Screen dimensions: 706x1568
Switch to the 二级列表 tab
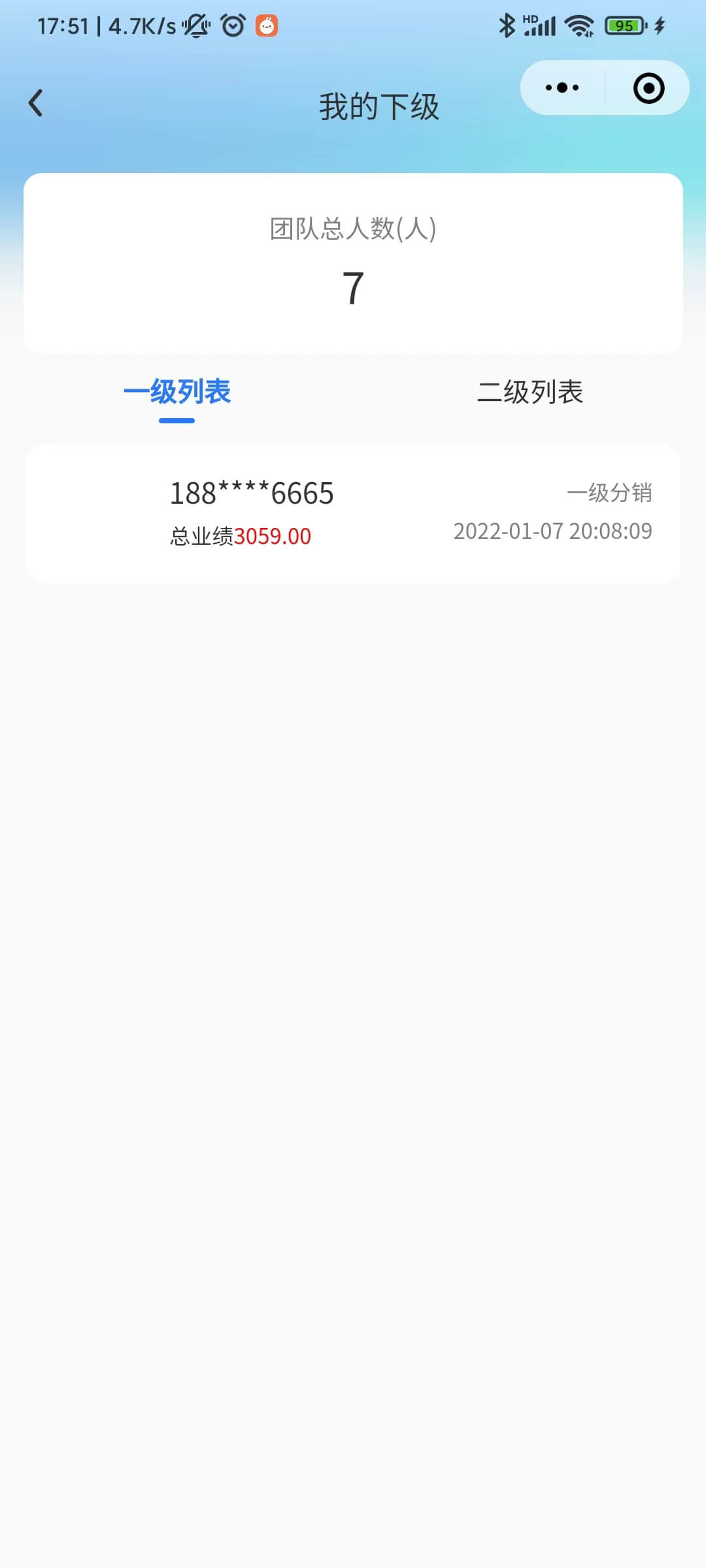click(x=530, y=392)
